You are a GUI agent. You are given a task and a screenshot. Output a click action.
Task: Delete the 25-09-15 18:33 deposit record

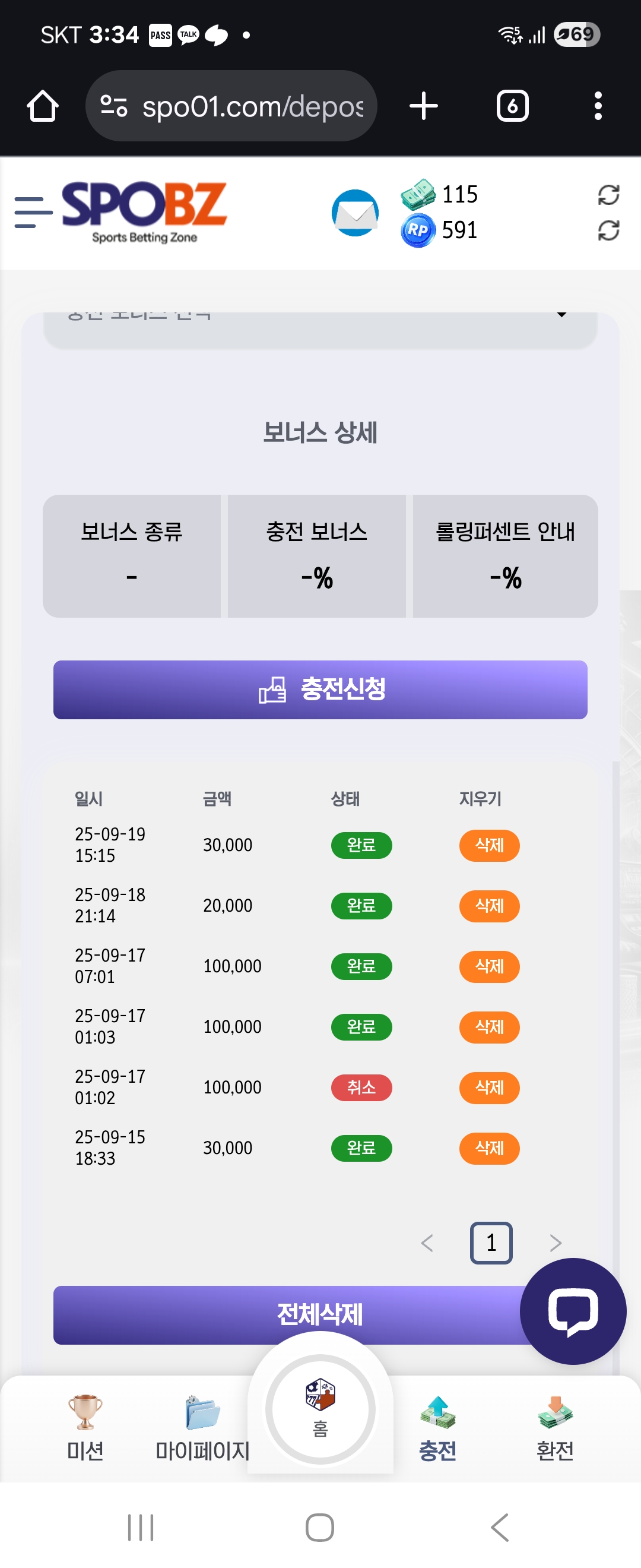[489, 1148]
